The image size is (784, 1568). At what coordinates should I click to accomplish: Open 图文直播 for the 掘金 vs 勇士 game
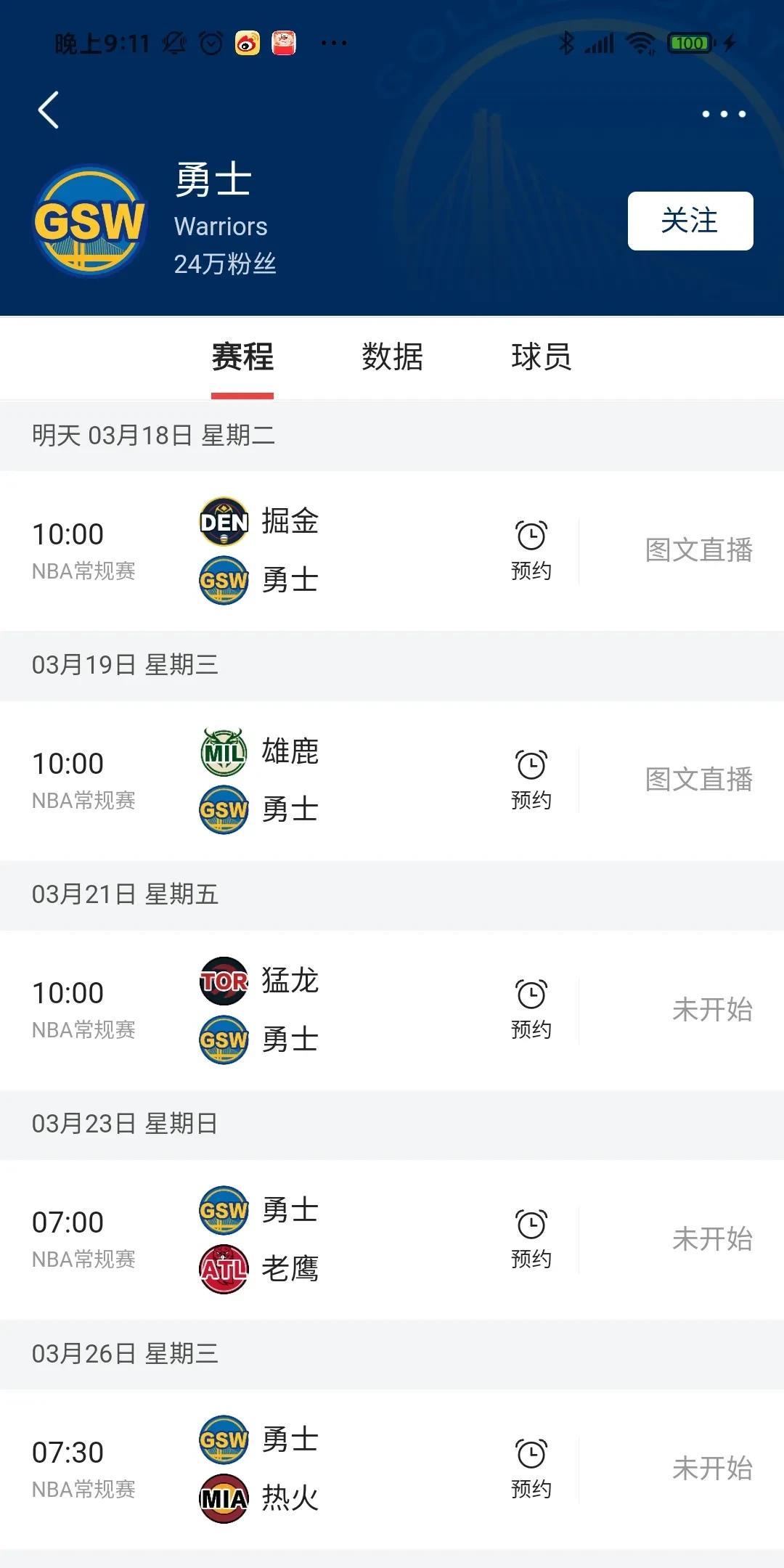coord(699,550)
